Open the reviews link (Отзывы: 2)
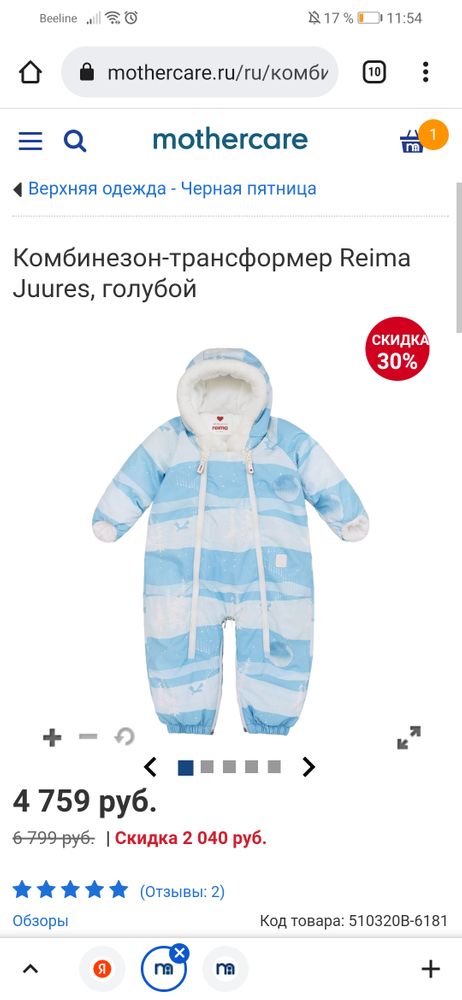 pos(183,891)
